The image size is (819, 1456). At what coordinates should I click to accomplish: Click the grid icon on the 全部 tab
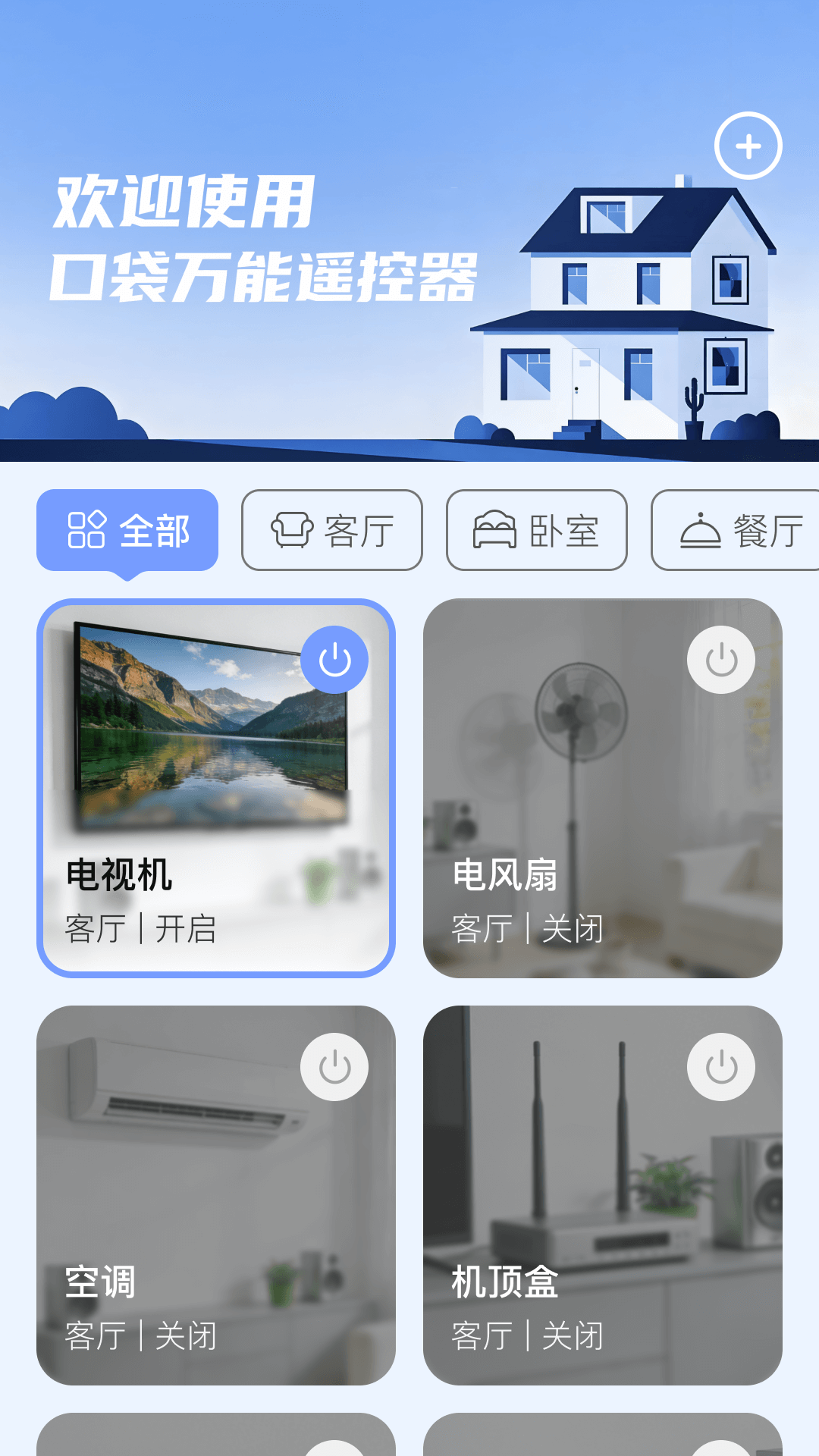tap(86, 531)
